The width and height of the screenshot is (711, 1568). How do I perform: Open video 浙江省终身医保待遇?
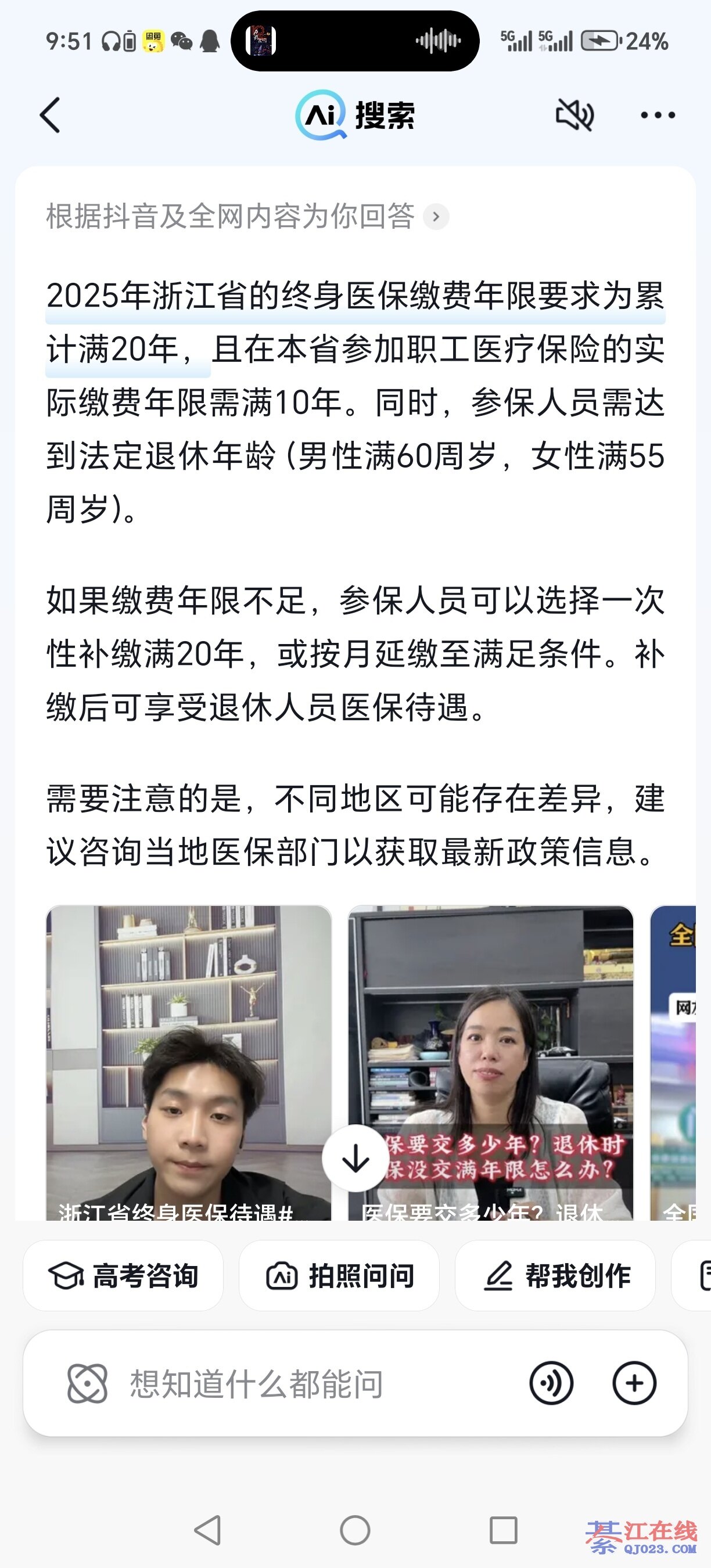189,1062
